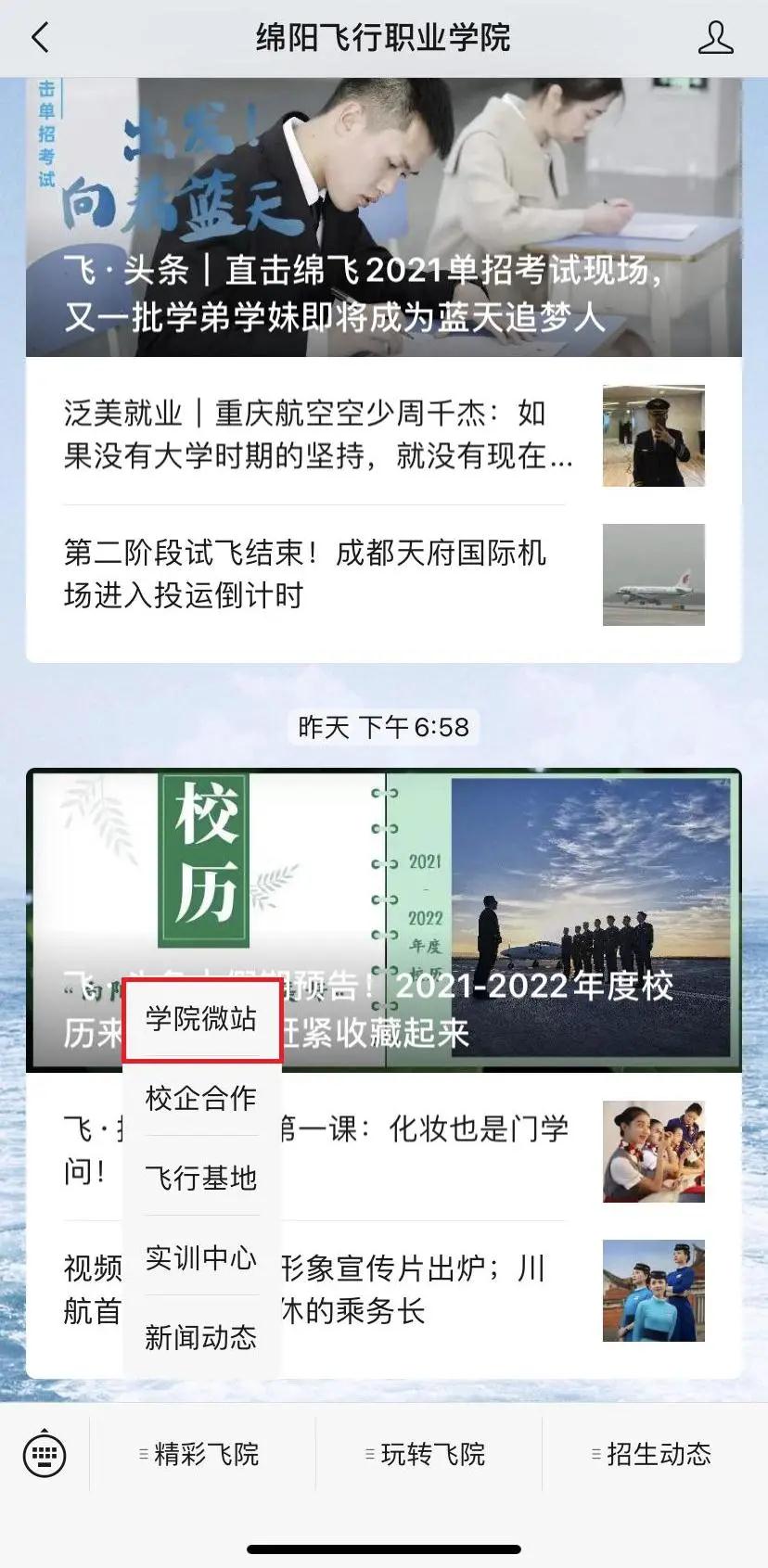This screenshot has width=768, height=1568.
Task: Choose 飞行基地 from the popup menu
Action: point(201,1178)
